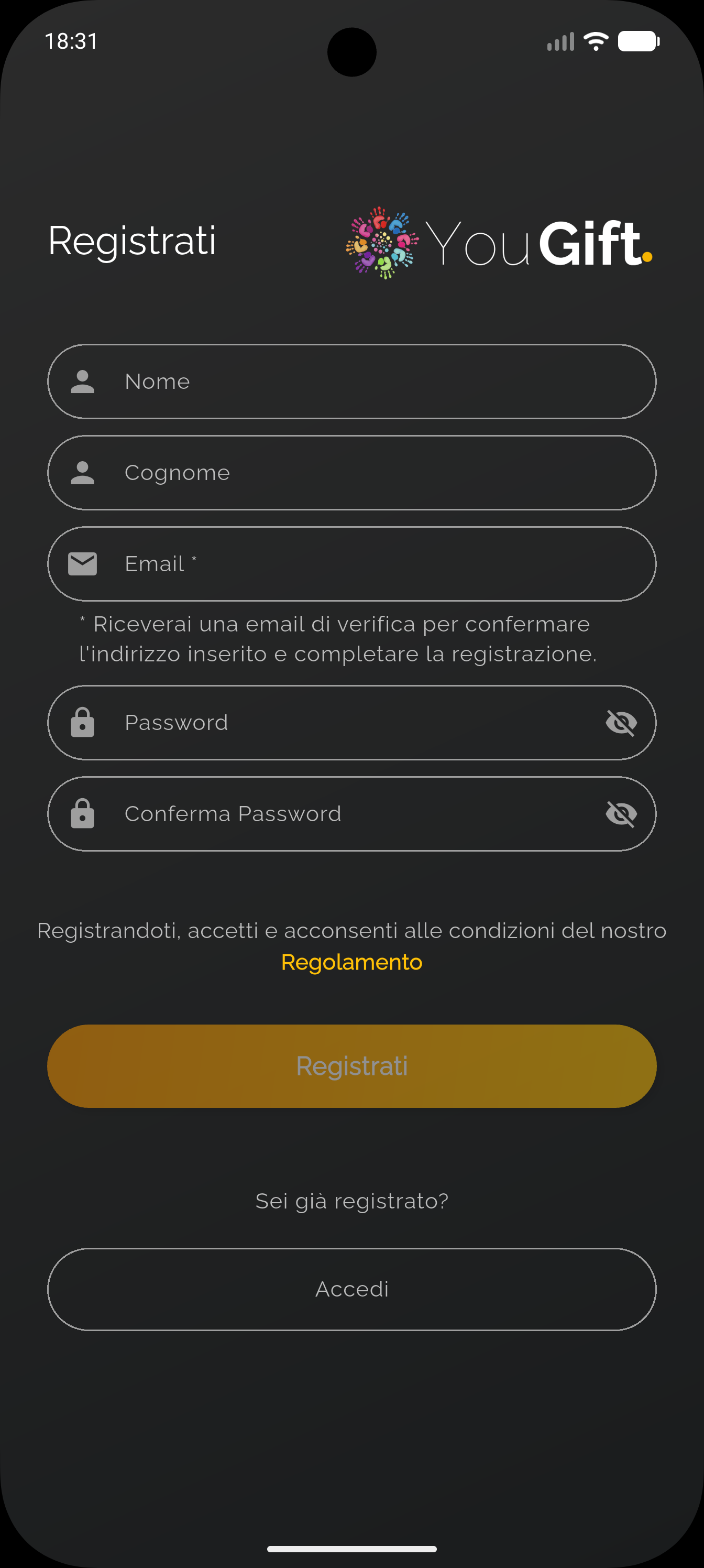This screenshot has height=1568, width=704.
Task: Click the Registrati page heading
Action: click(133, 241)
